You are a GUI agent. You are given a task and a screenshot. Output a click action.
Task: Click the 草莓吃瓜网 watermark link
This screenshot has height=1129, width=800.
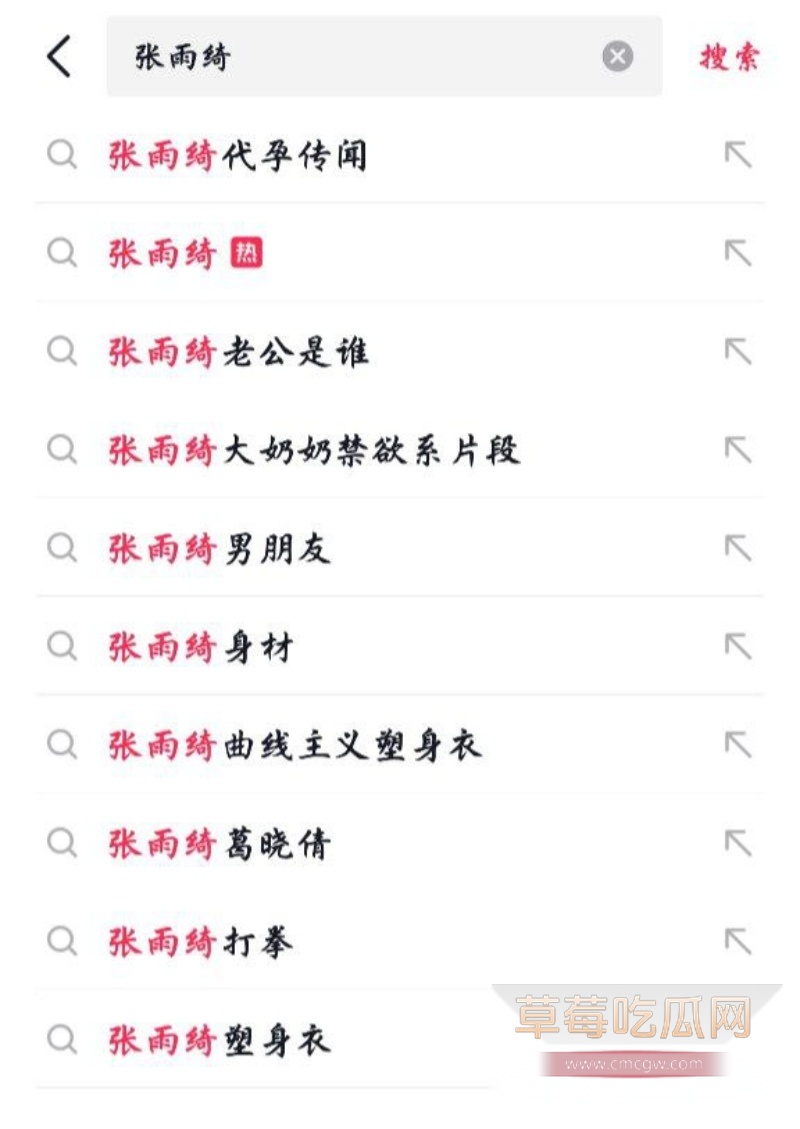point(632,1018)
